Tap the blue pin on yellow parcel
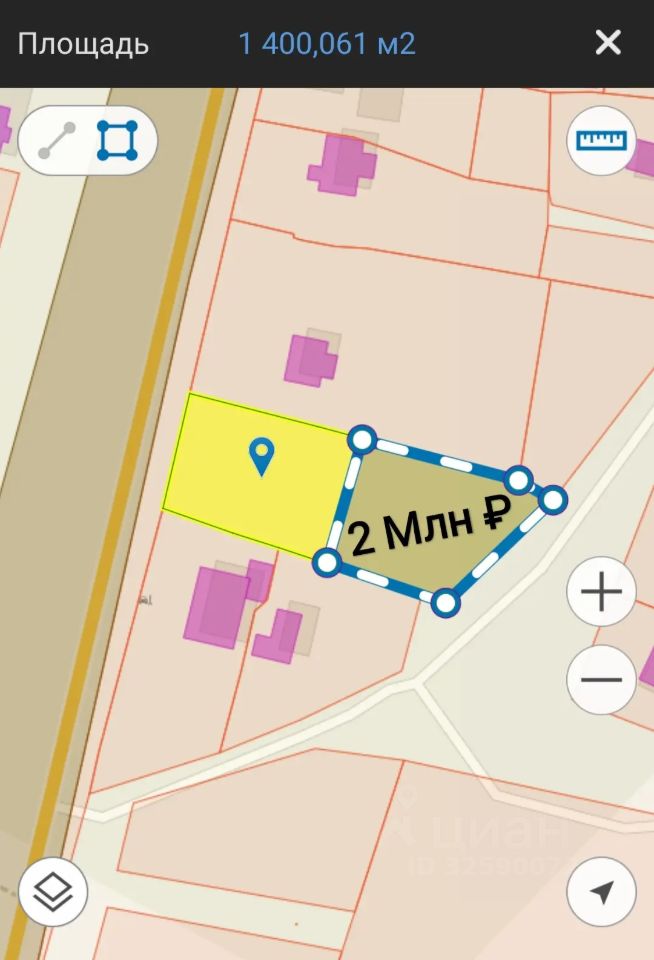 (x=261, y=456)
